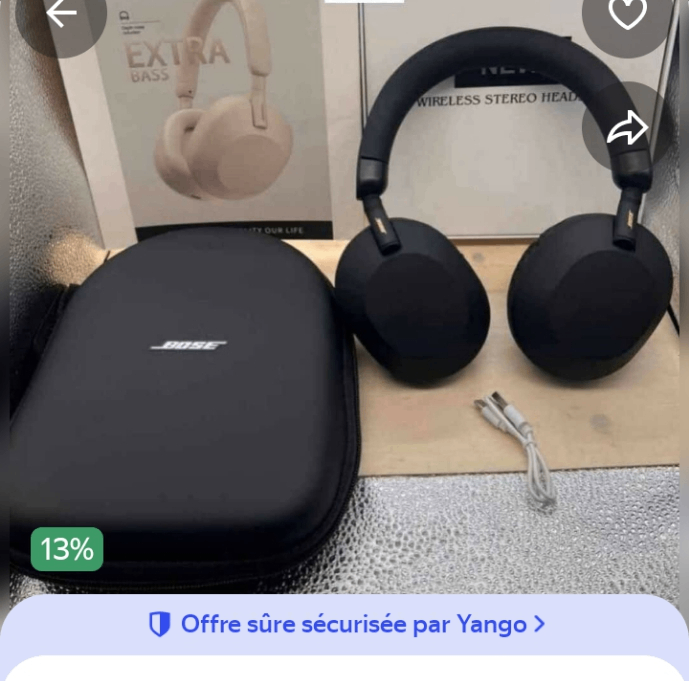Go back using the arrow icon
The width and height of the screenshot is (689, 681).
pyautogui.click(x=61, y=14)
